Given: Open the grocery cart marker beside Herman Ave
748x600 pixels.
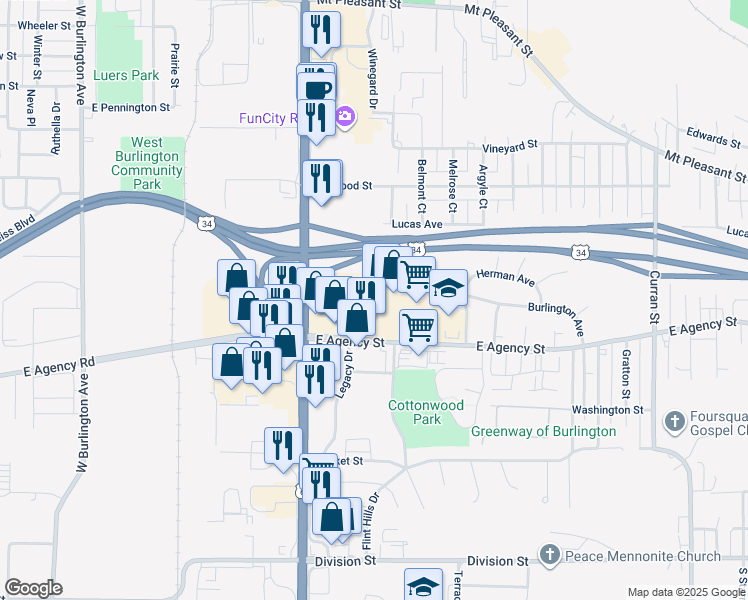Looking at the screenshot, I should pyautogui.click(x=416, y=274).
